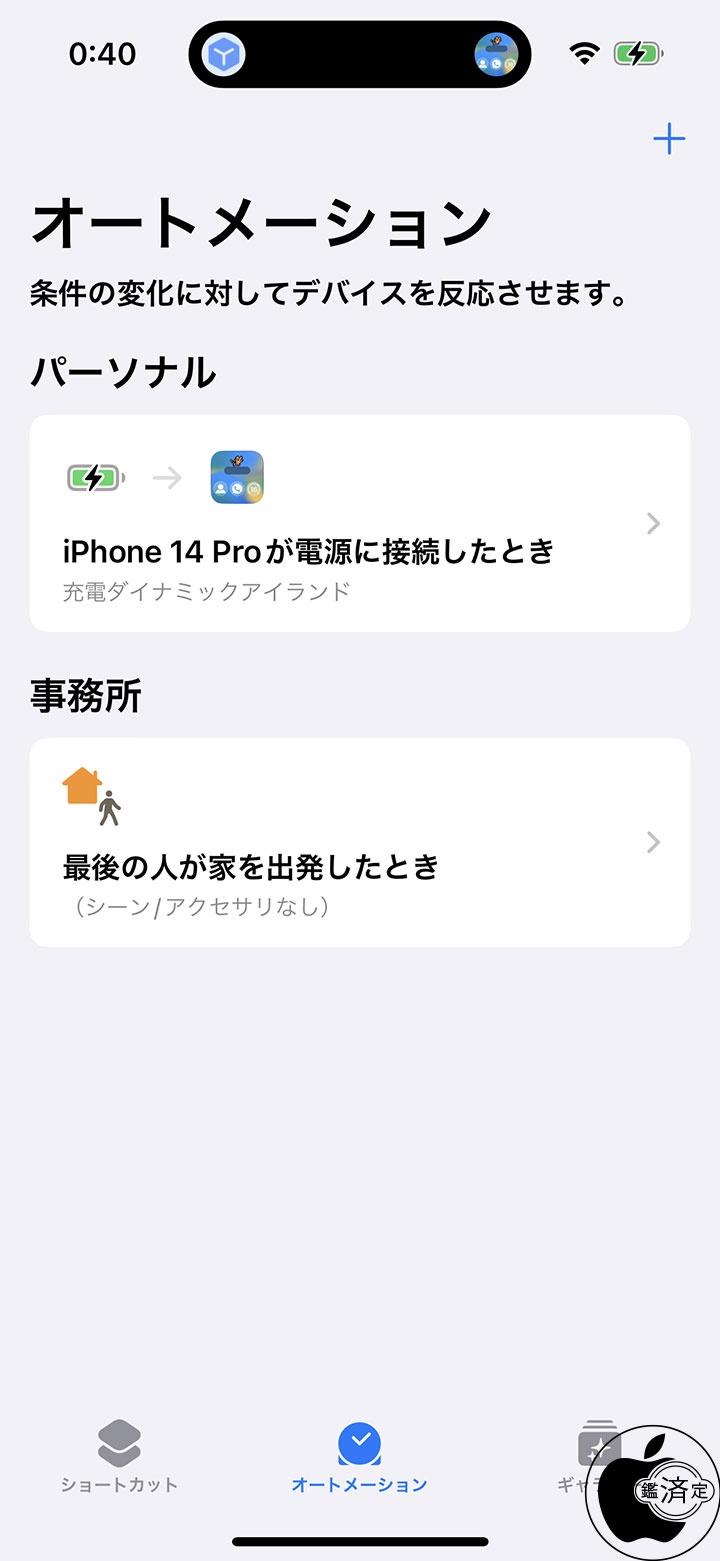
Task: Open the 最後の人が家を出発したとき automation
Action: coord(359,842)
